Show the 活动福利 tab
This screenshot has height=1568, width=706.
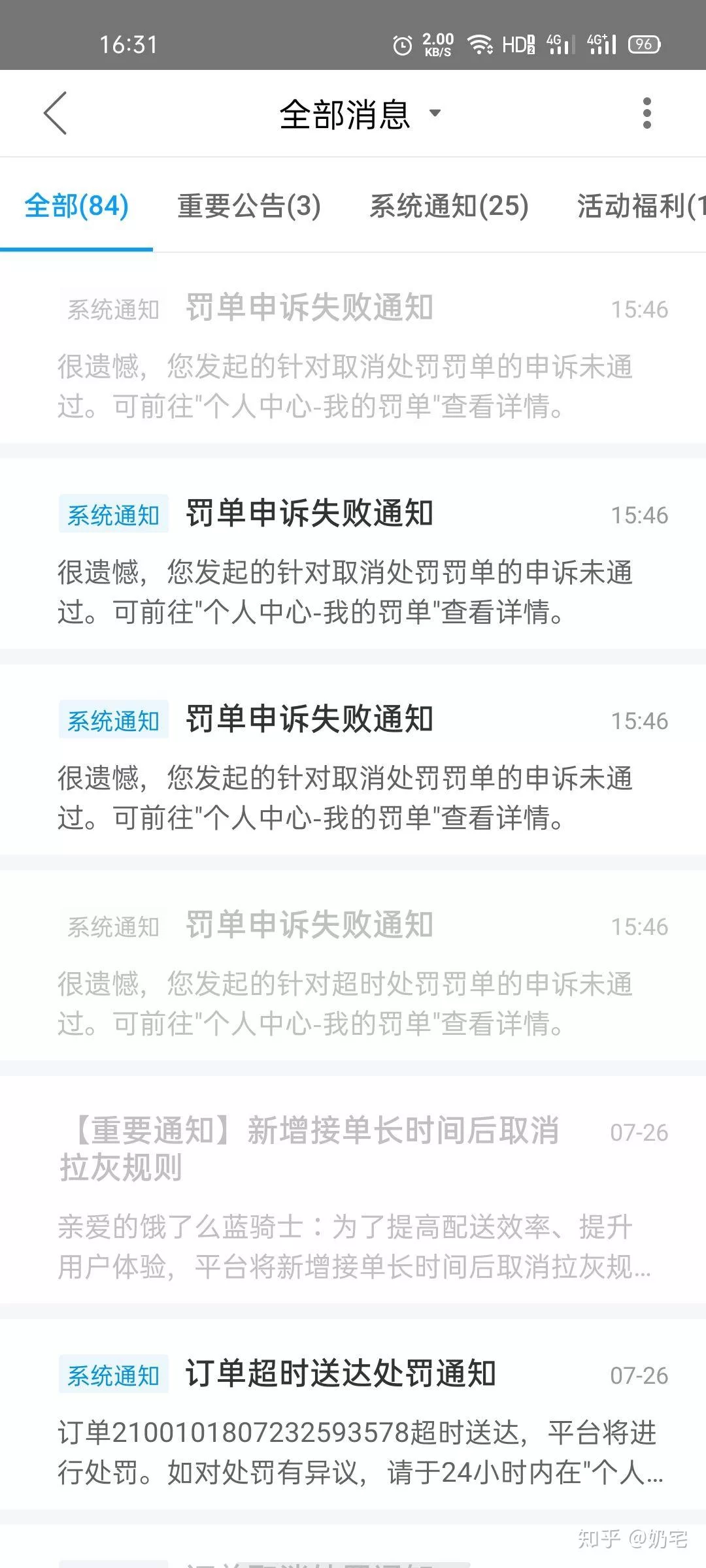(637, 206)
